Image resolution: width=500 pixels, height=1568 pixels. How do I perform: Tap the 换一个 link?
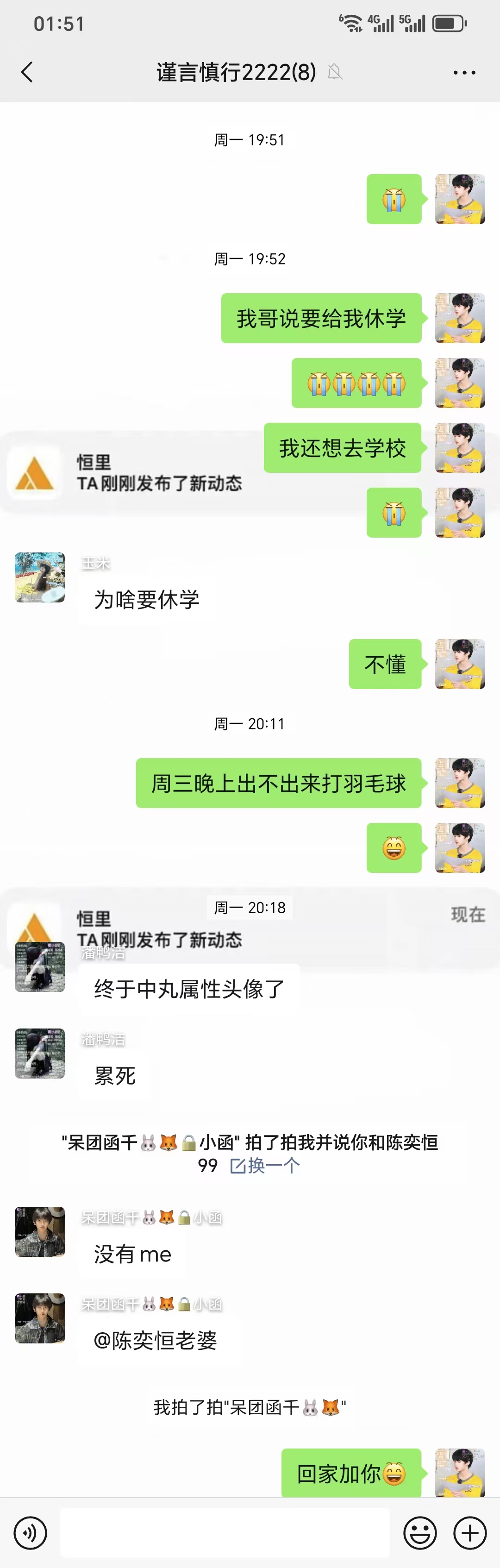pos(265,1166)
